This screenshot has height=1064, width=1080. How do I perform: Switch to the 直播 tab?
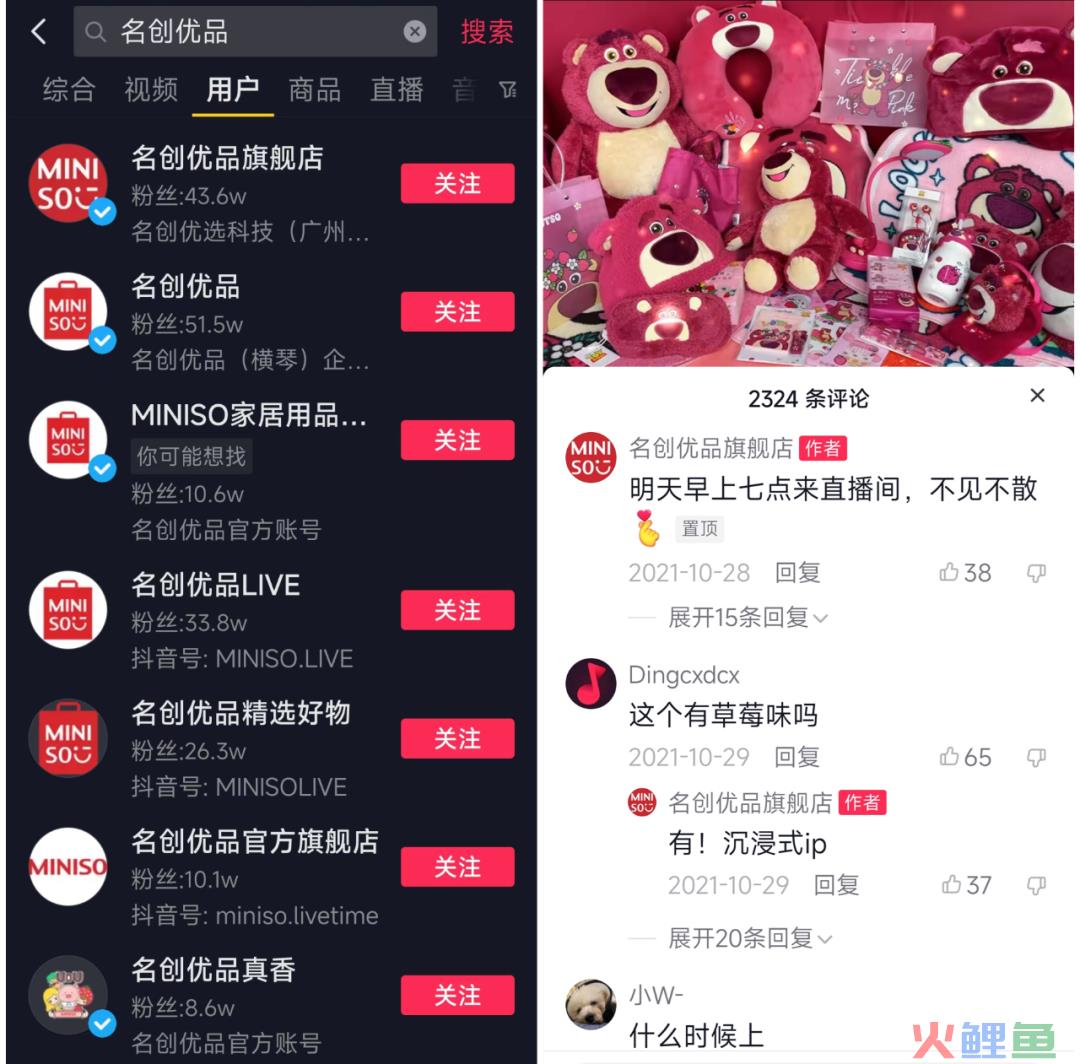point(397,90)
